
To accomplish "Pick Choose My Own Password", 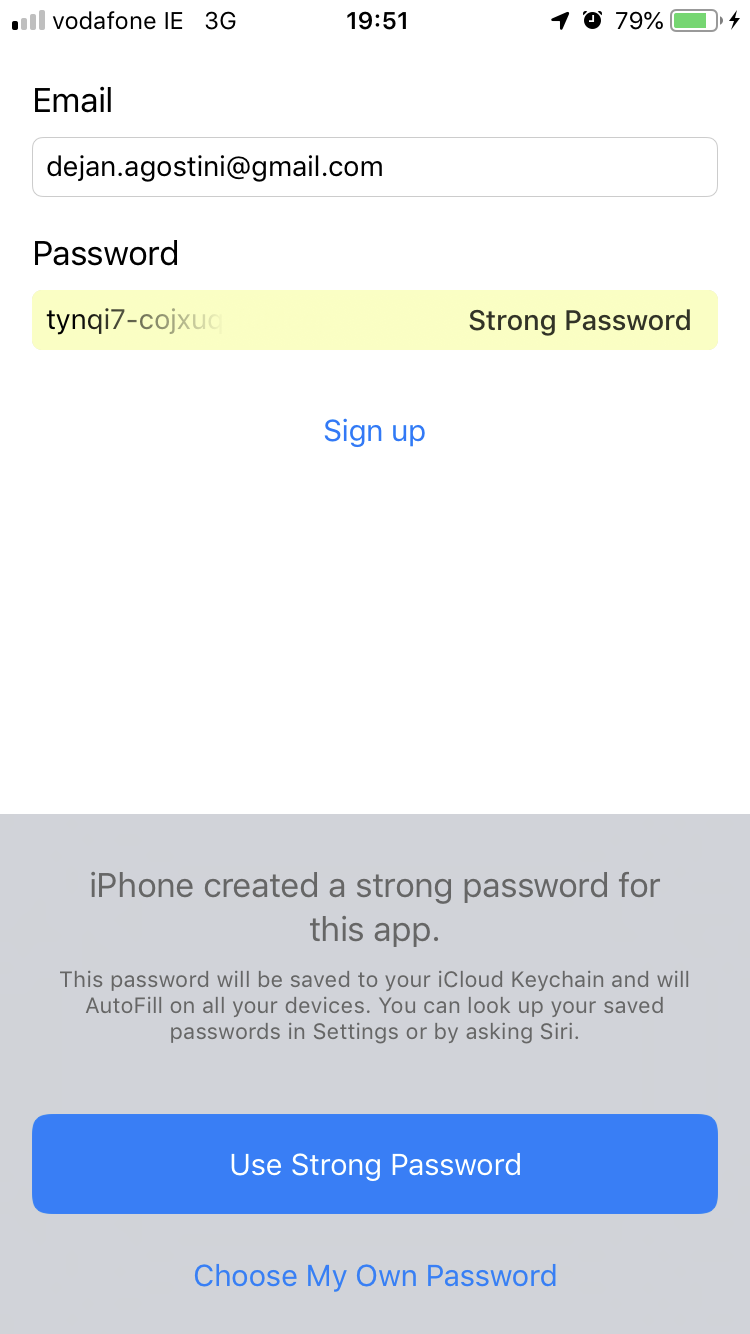I will [375, 1276].
